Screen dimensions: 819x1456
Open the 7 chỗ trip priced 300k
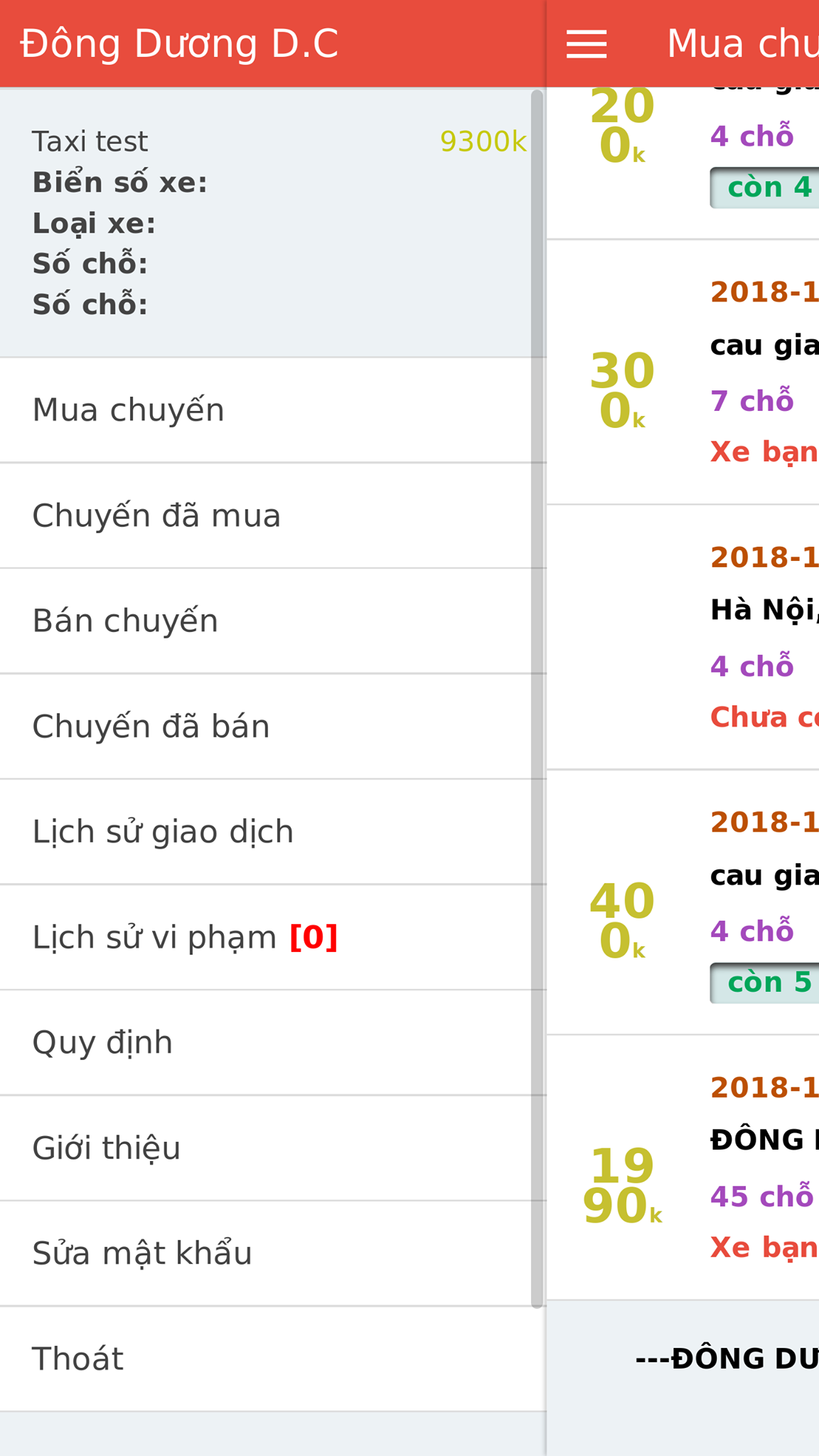coord(682,372)
